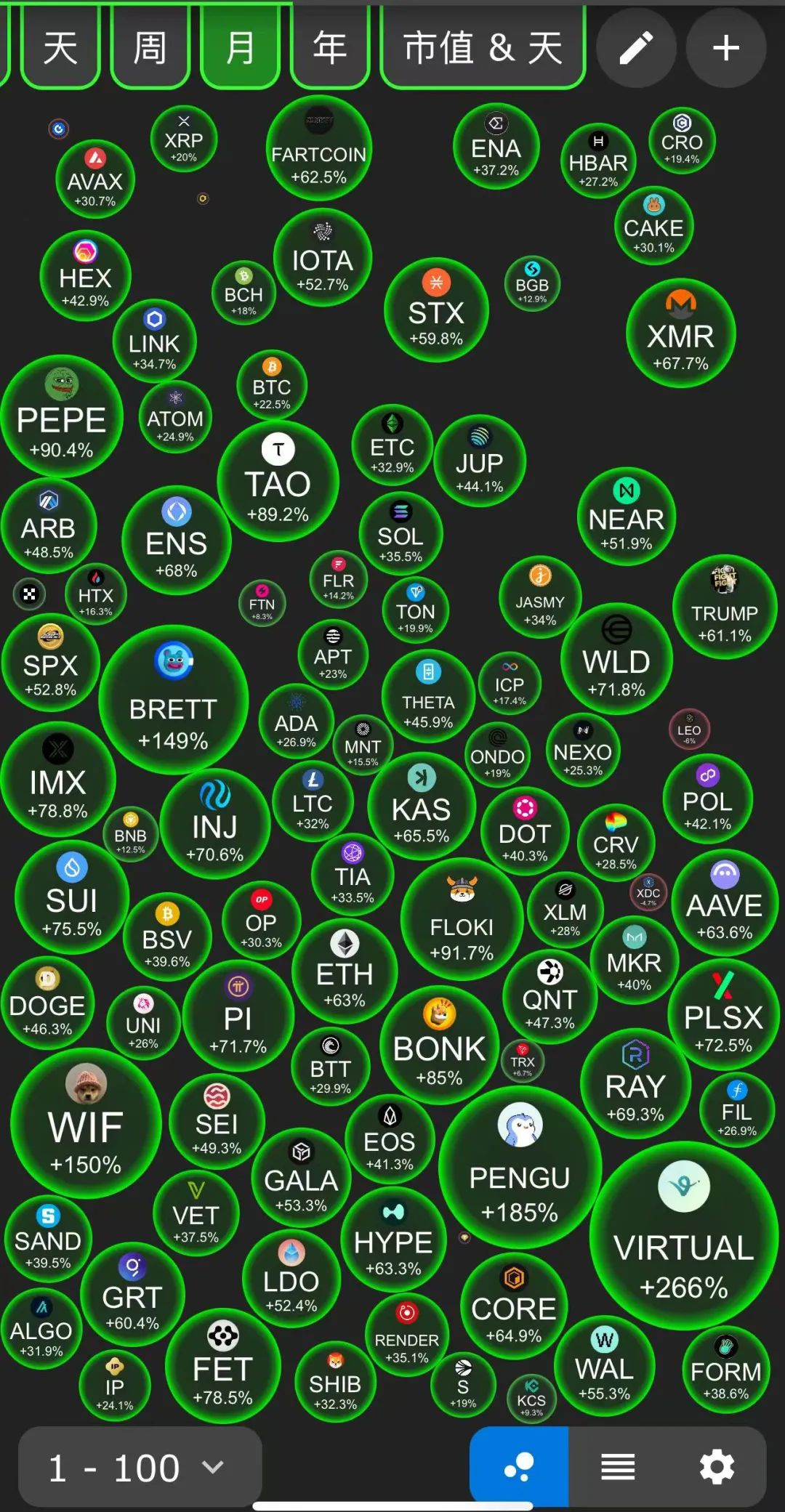Open the FARTCOIN +62.5% bubble

pos(319,149)
